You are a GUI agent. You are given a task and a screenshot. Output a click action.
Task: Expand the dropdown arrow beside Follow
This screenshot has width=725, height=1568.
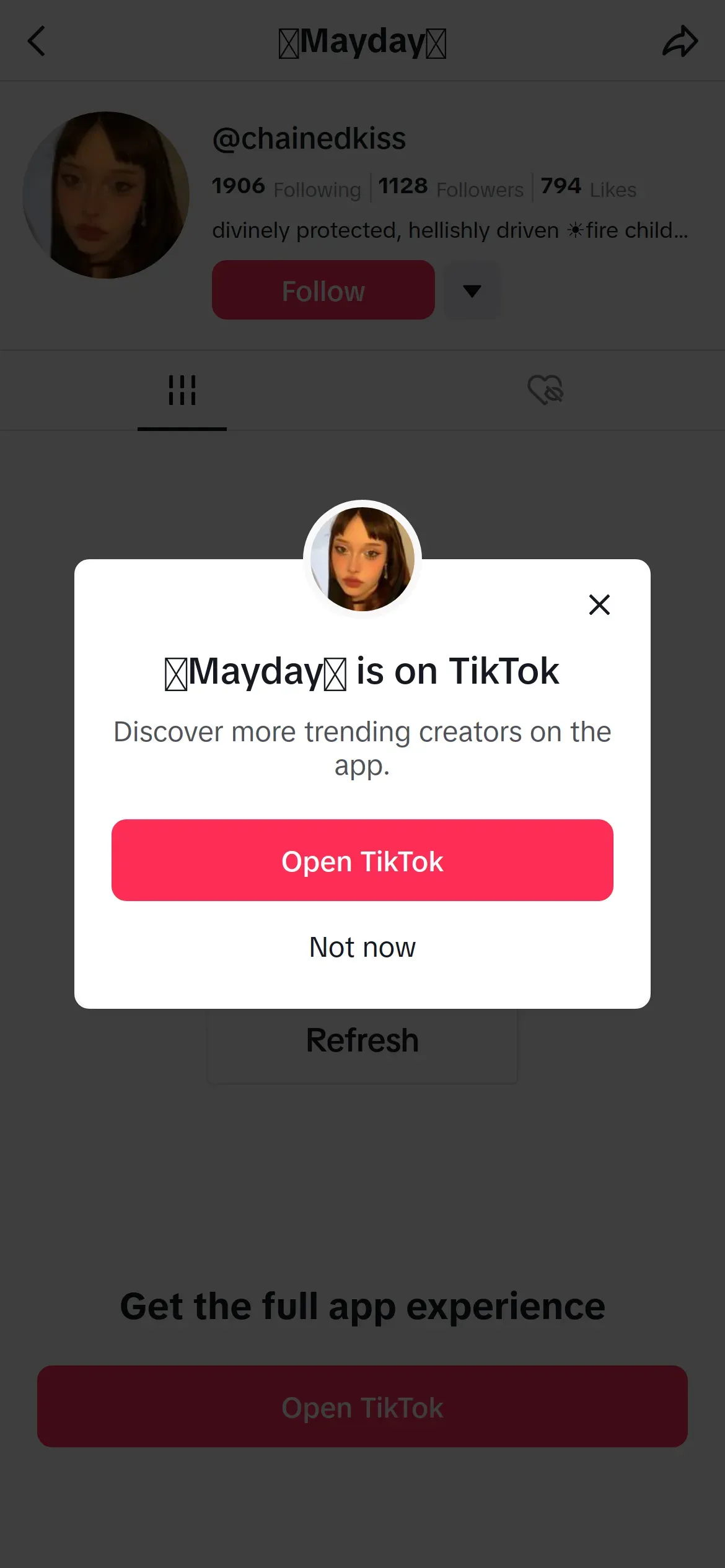click(x=472, y=290)
